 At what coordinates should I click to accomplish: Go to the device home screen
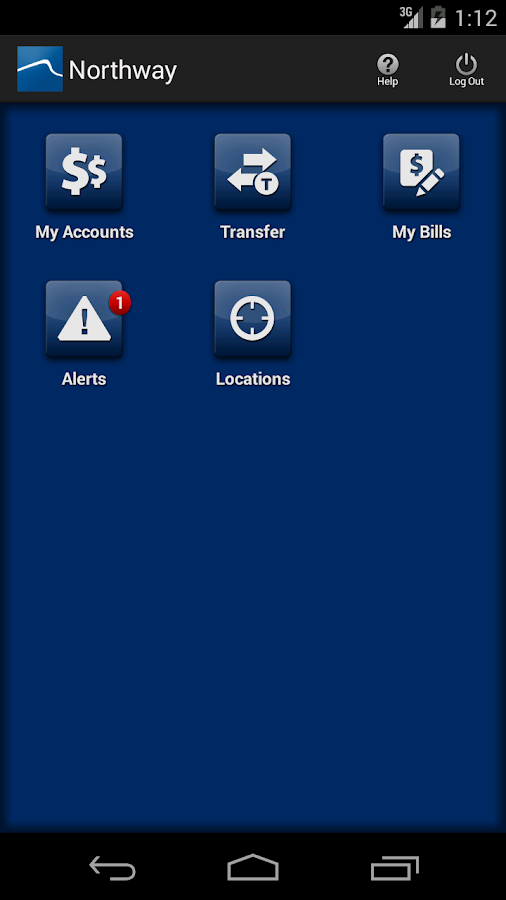click(x=253, y=867)
